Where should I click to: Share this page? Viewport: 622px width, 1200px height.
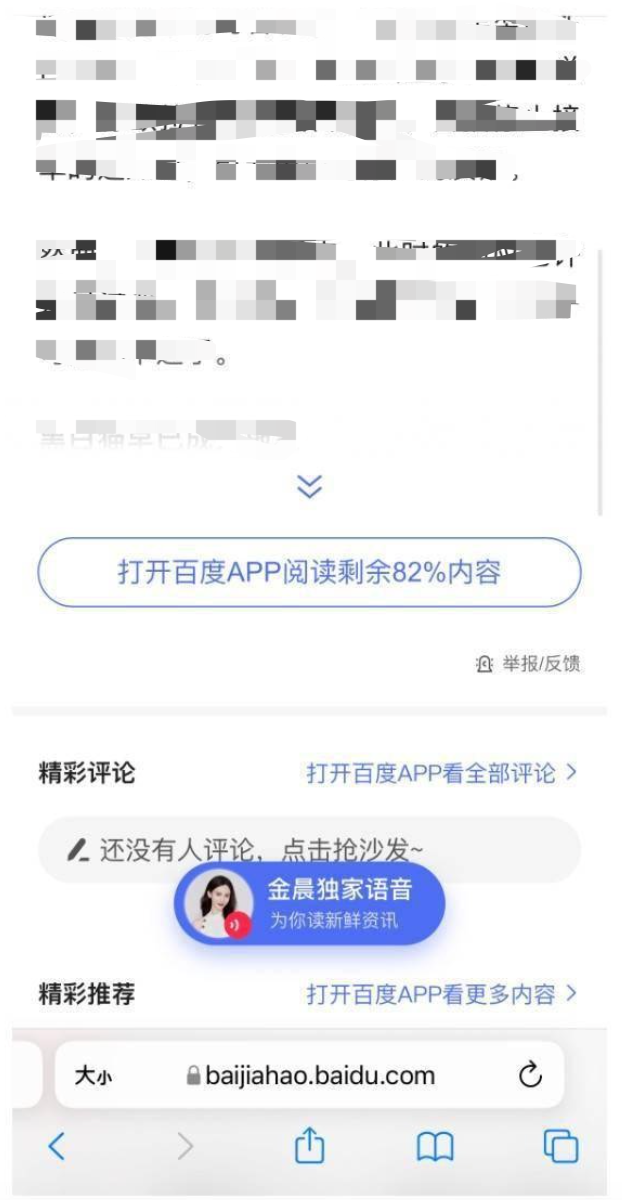(x=310, y=1146)
